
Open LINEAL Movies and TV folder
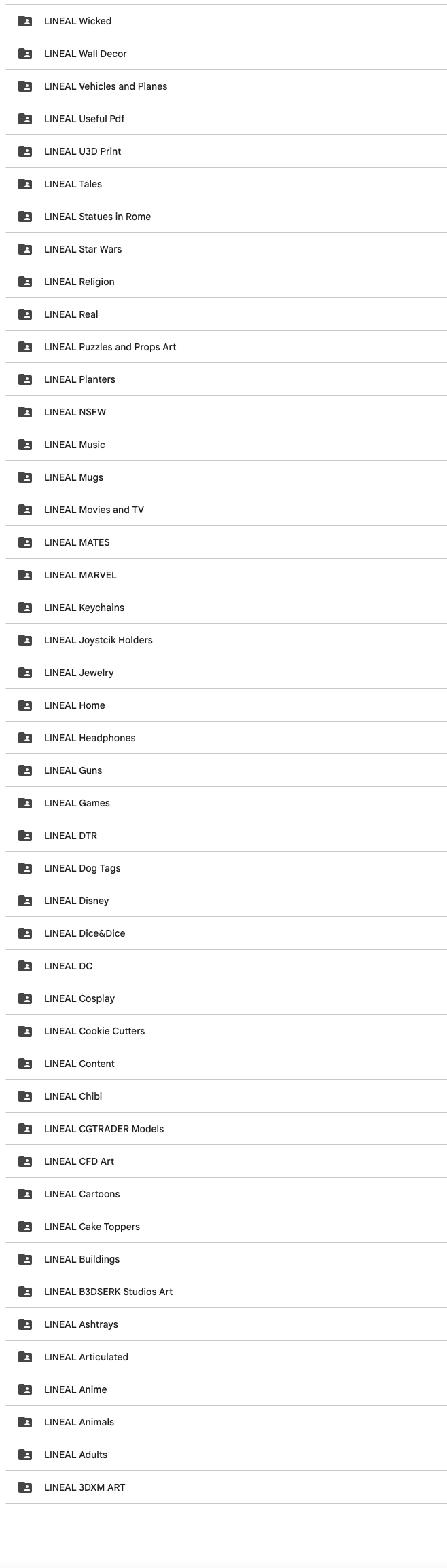(226, 510)
